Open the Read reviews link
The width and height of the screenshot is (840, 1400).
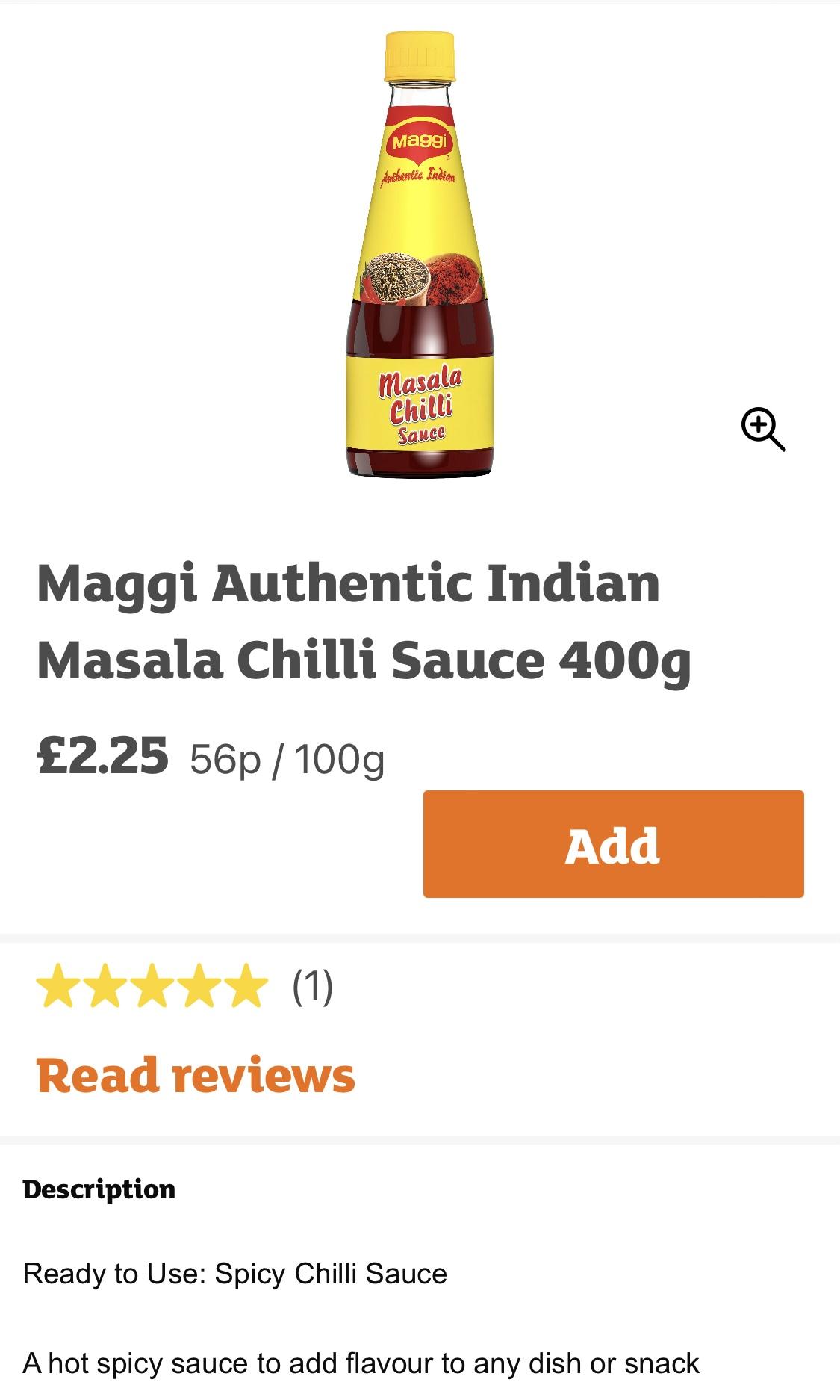pos(196,1075)
